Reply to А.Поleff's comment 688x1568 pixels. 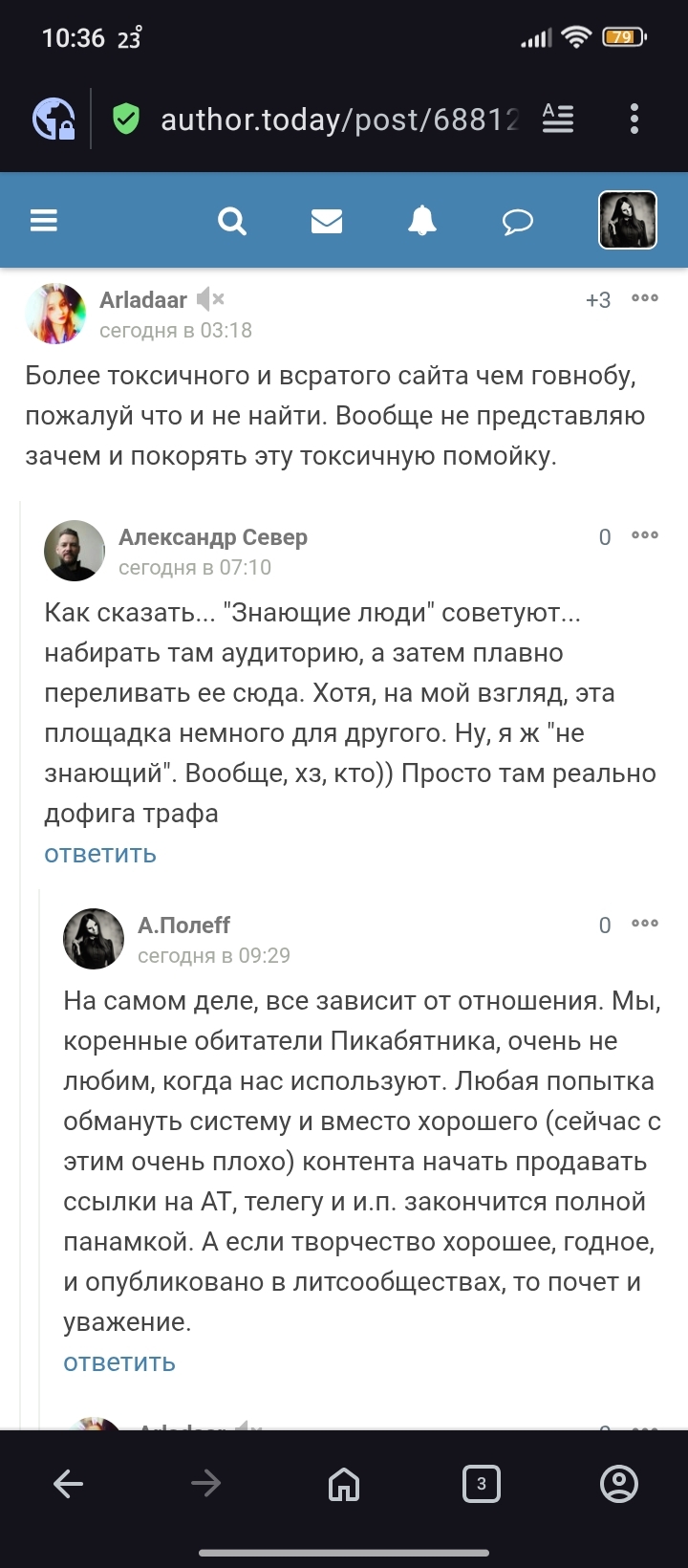pyautogui.click(x=119, y=1362)
